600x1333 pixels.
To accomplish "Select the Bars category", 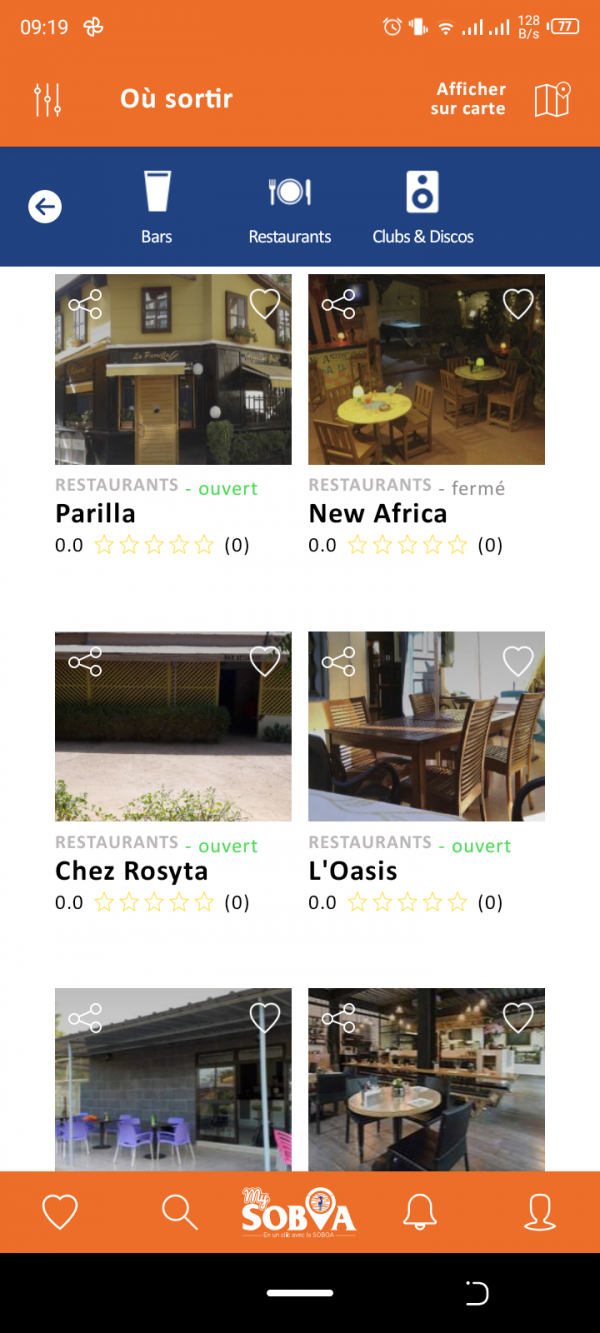I will coord(157,207).
